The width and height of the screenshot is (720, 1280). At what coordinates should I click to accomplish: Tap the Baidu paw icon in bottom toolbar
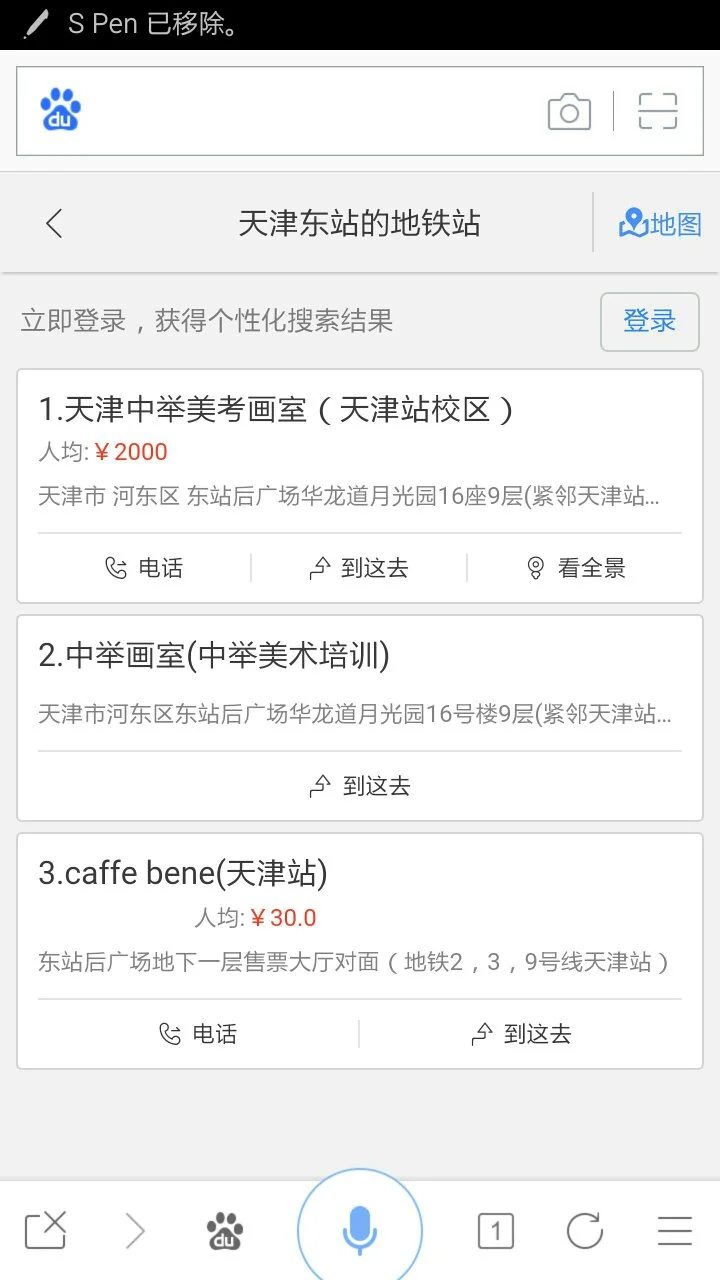click(225, 1230)
